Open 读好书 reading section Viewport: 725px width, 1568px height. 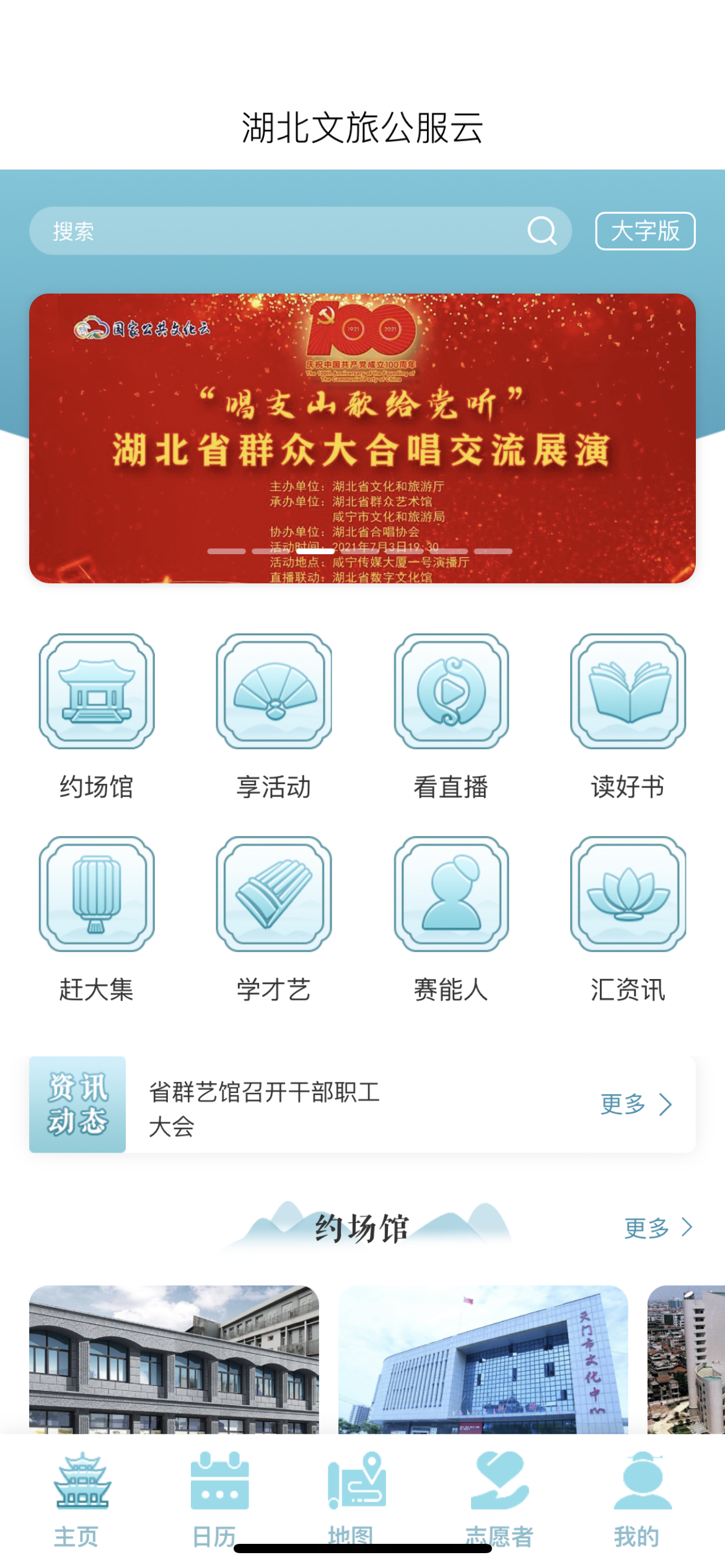(x=628, y=715)
